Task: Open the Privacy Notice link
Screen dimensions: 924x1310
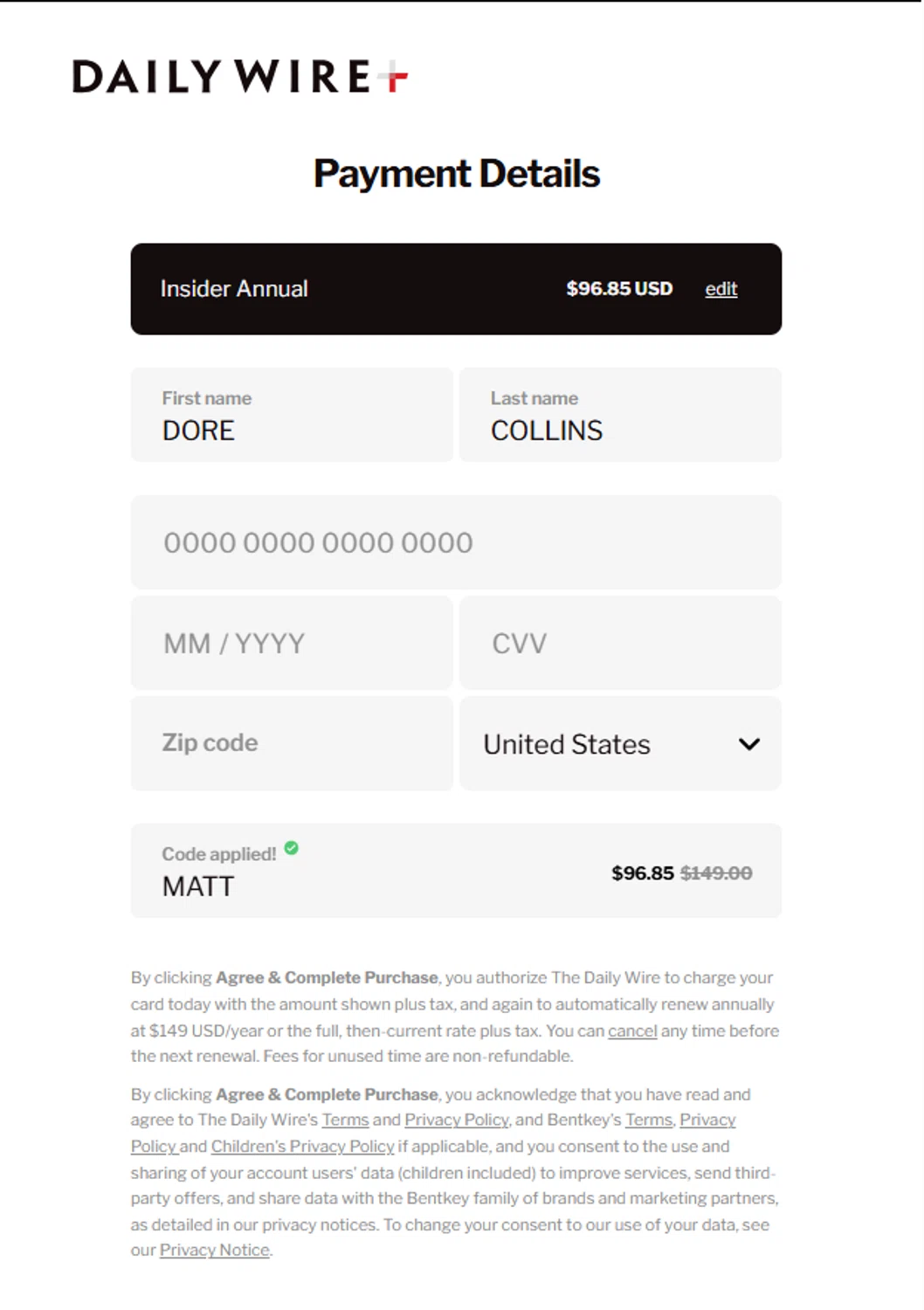Action: [214, 1250]
